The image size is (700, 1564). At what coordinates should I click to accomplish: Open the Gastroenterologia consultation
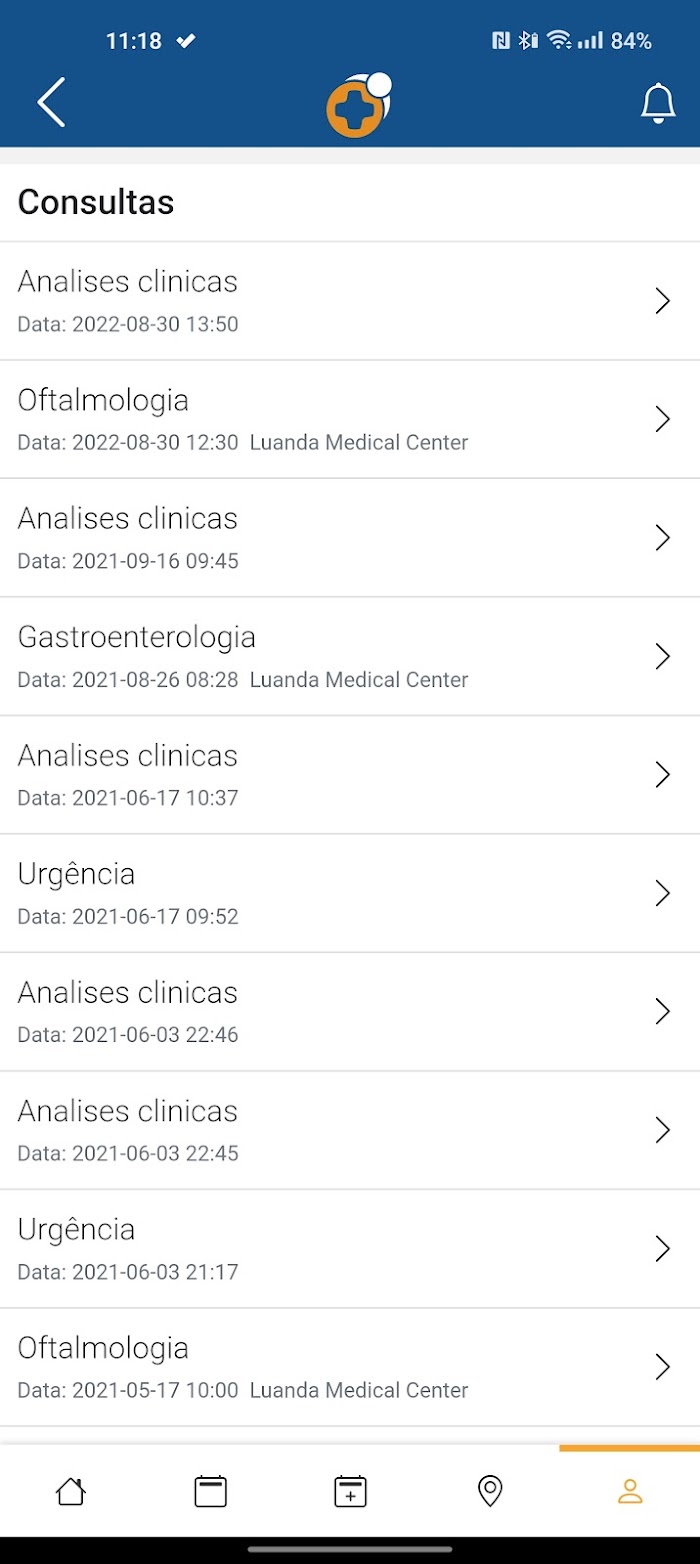(x=350, y=656)
